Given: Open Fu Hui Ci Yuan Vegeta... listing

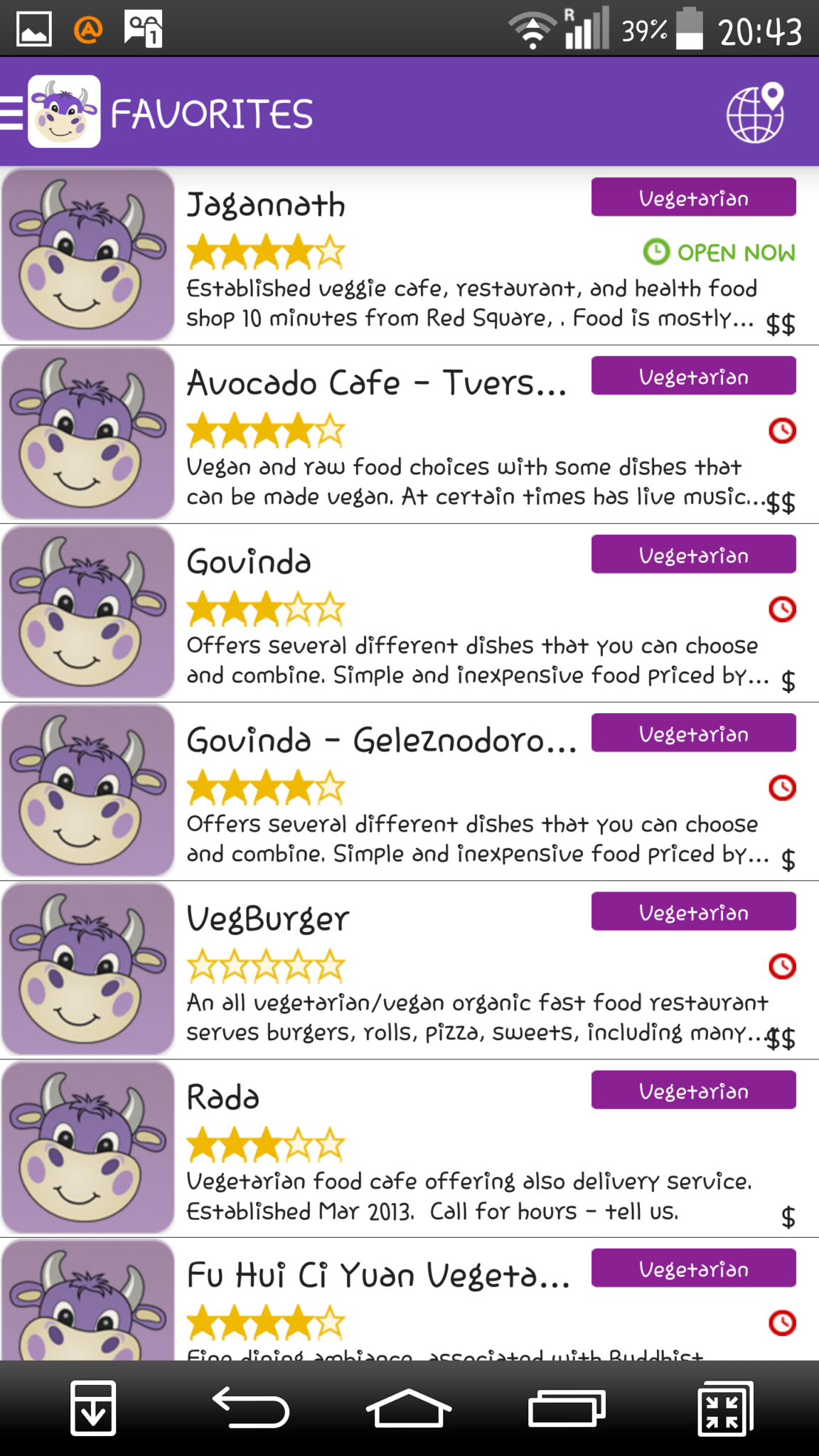Looking at the screenshot, I should (409, 1300).
